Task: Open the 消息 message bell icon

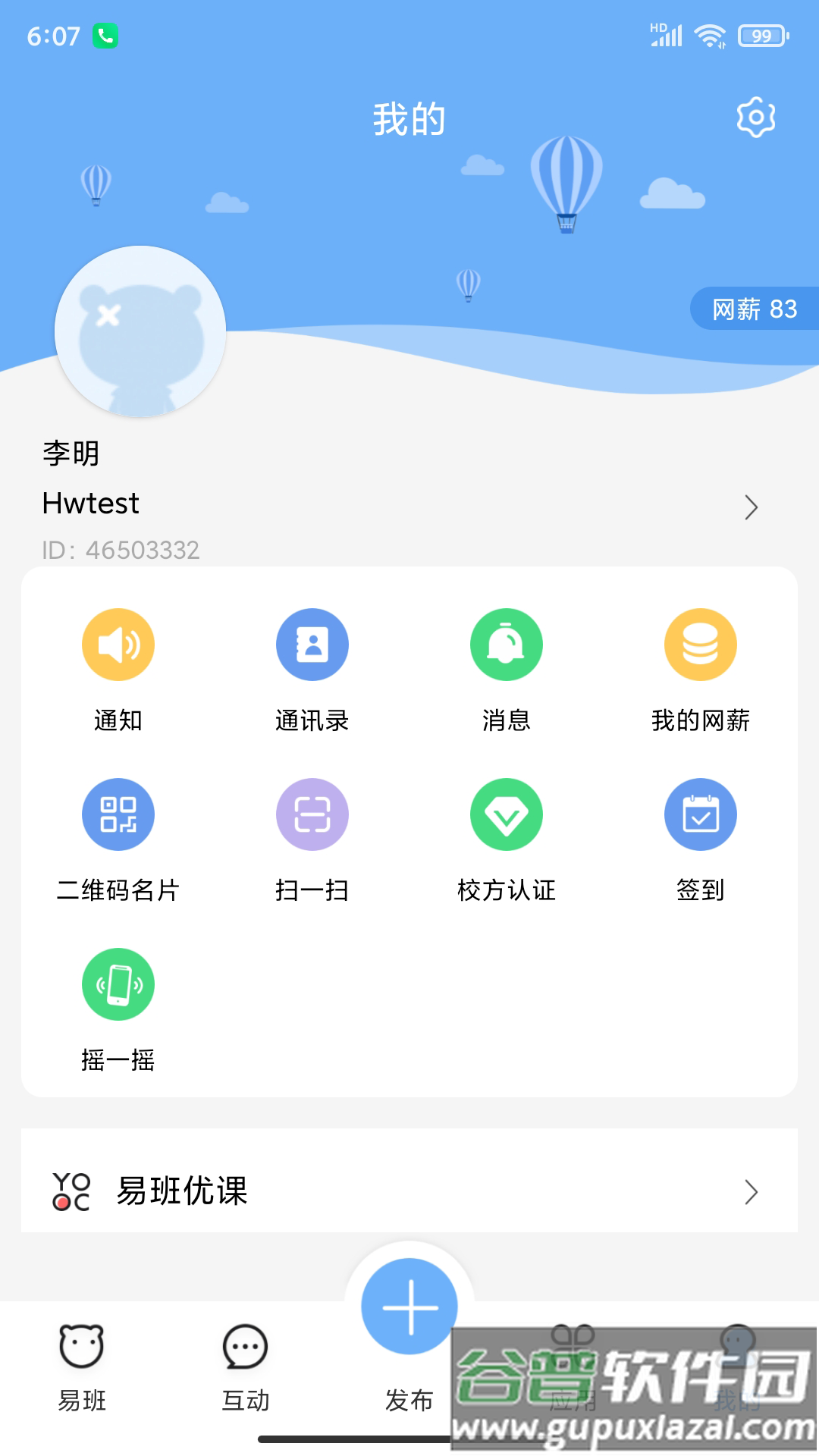Action: tap(506, 644)
